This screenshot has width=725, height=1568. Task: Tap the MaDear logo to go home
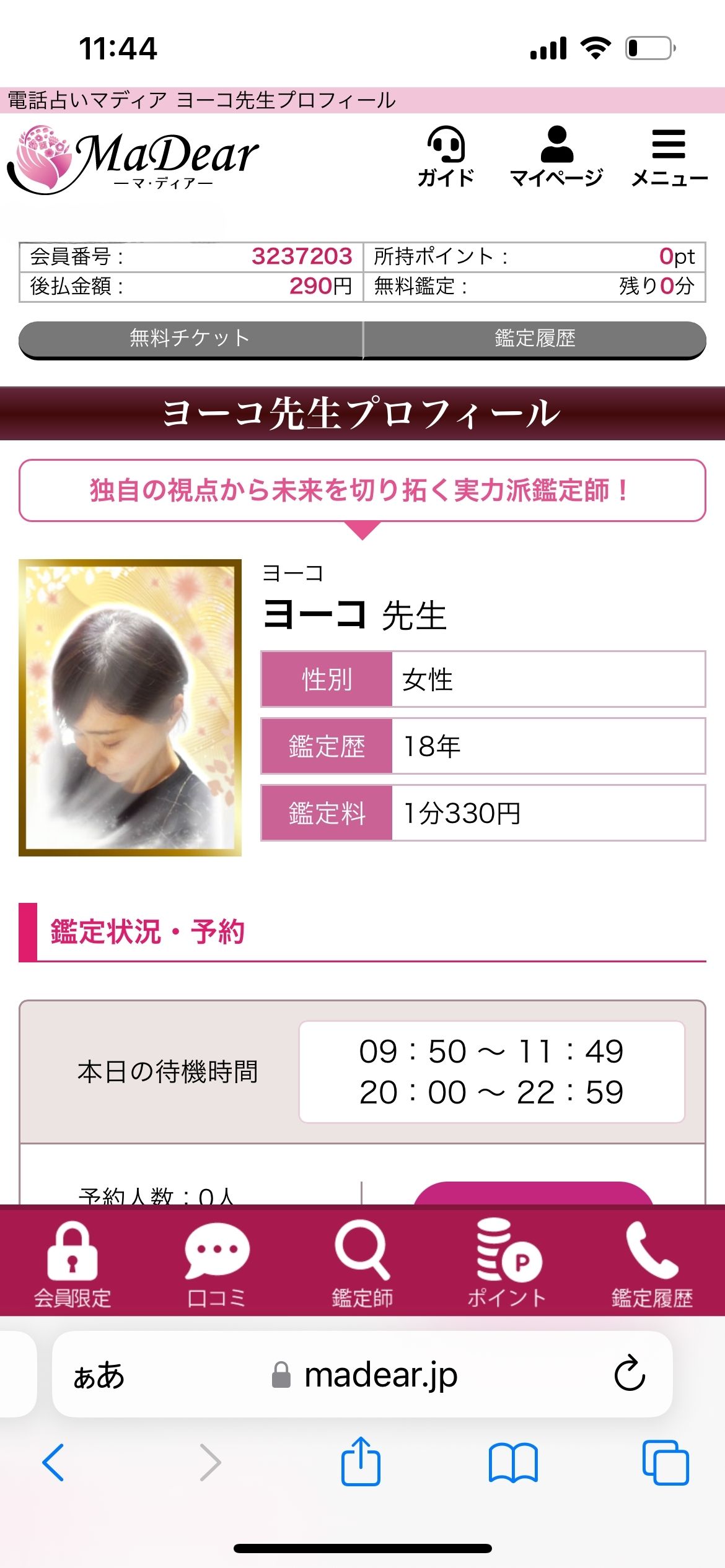coord(133,159)
